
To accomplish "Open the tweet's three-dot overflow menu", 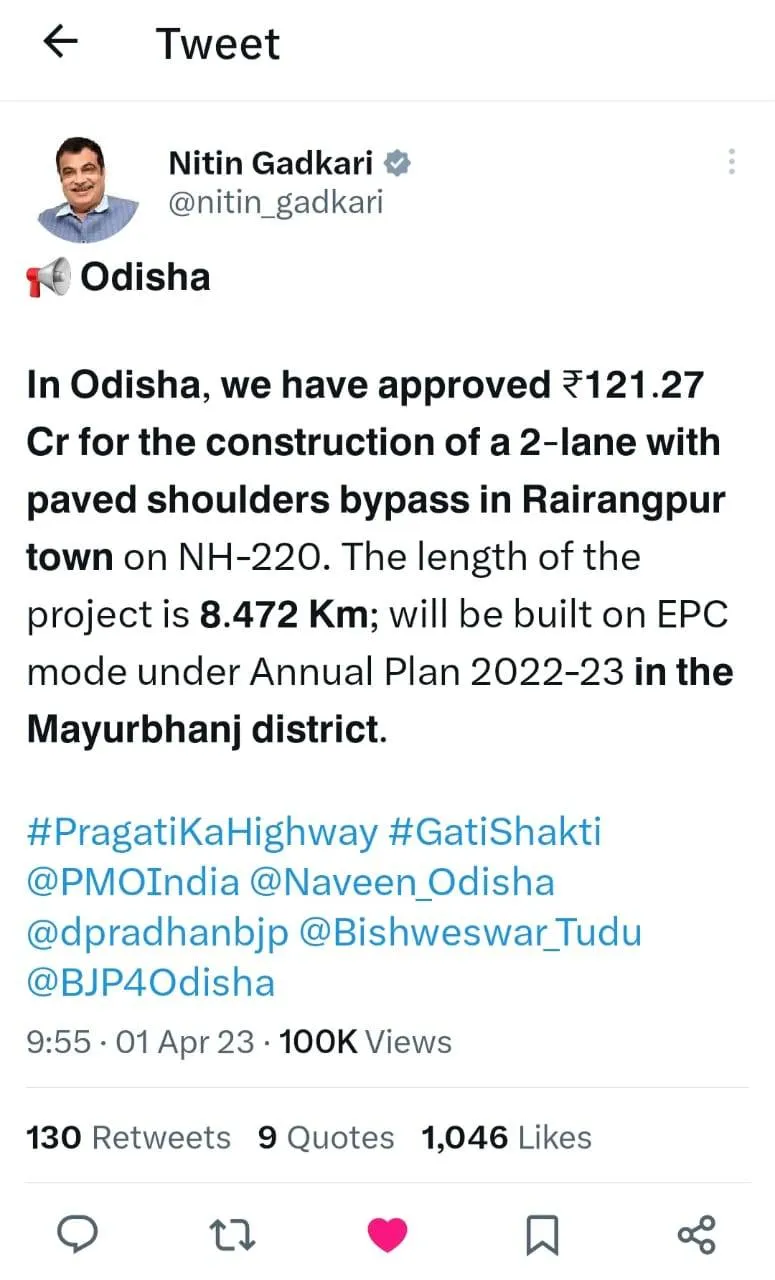I will (x=732, y=162).
